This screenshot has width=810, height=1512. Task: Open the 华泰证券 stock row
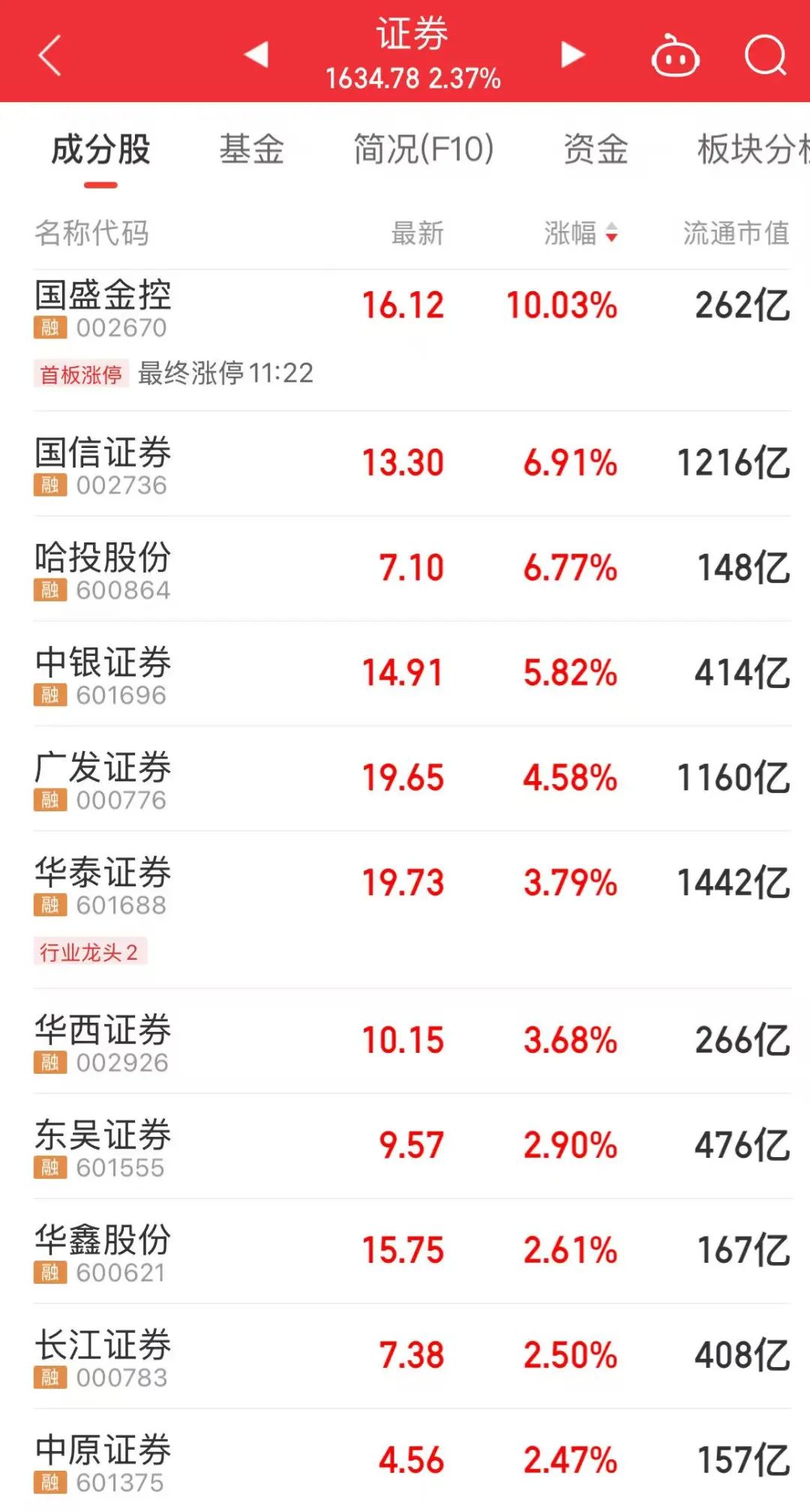412,909
